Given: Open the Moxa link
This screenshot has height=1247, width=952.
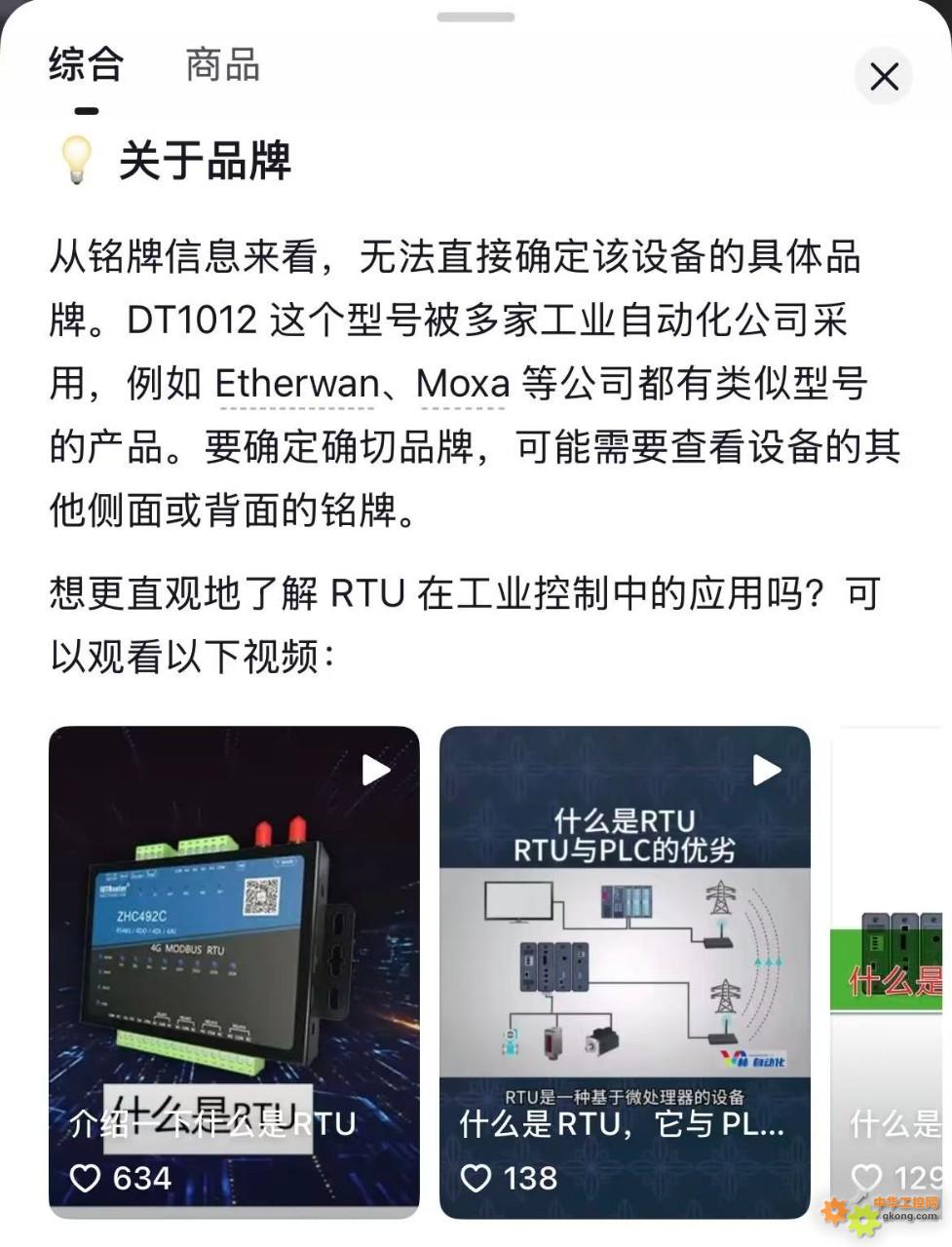Looking at the screenshot, I should tap(462, 383).
